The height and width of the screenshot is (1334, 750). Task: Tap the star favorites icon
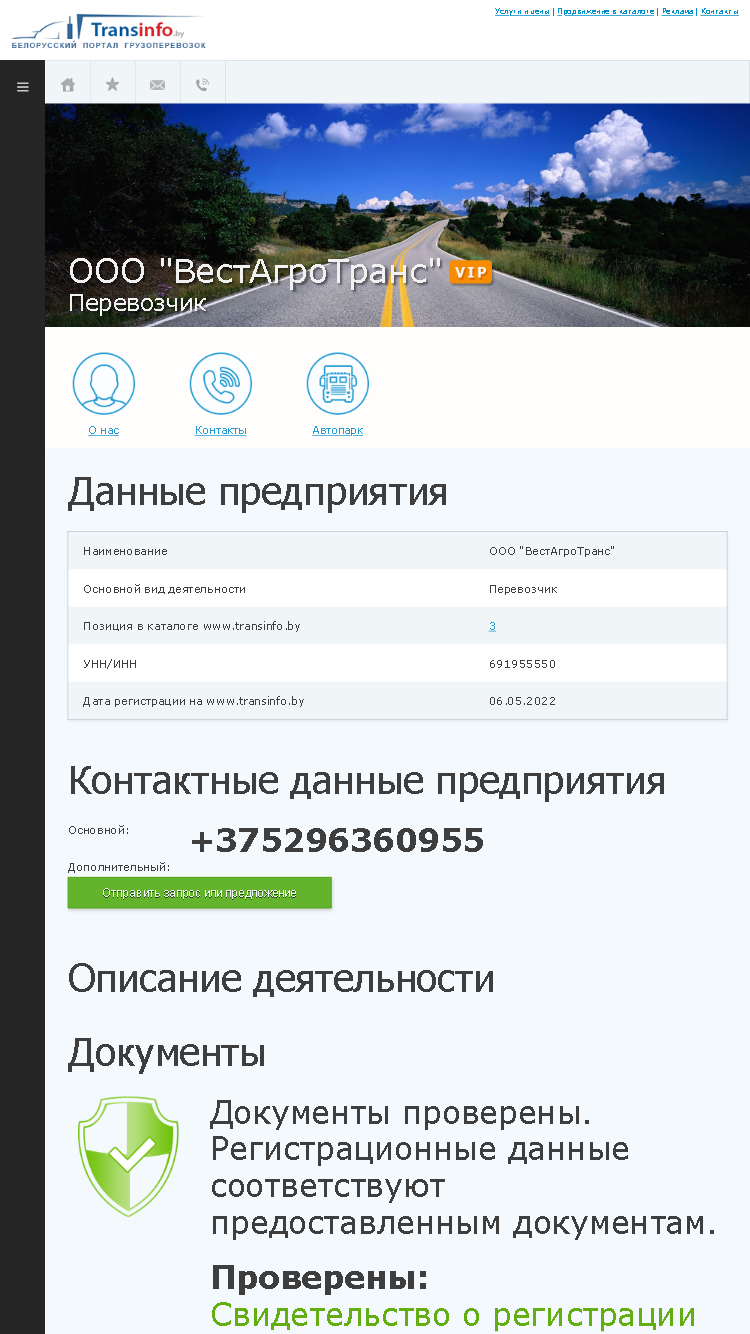[x=113, y=85]
